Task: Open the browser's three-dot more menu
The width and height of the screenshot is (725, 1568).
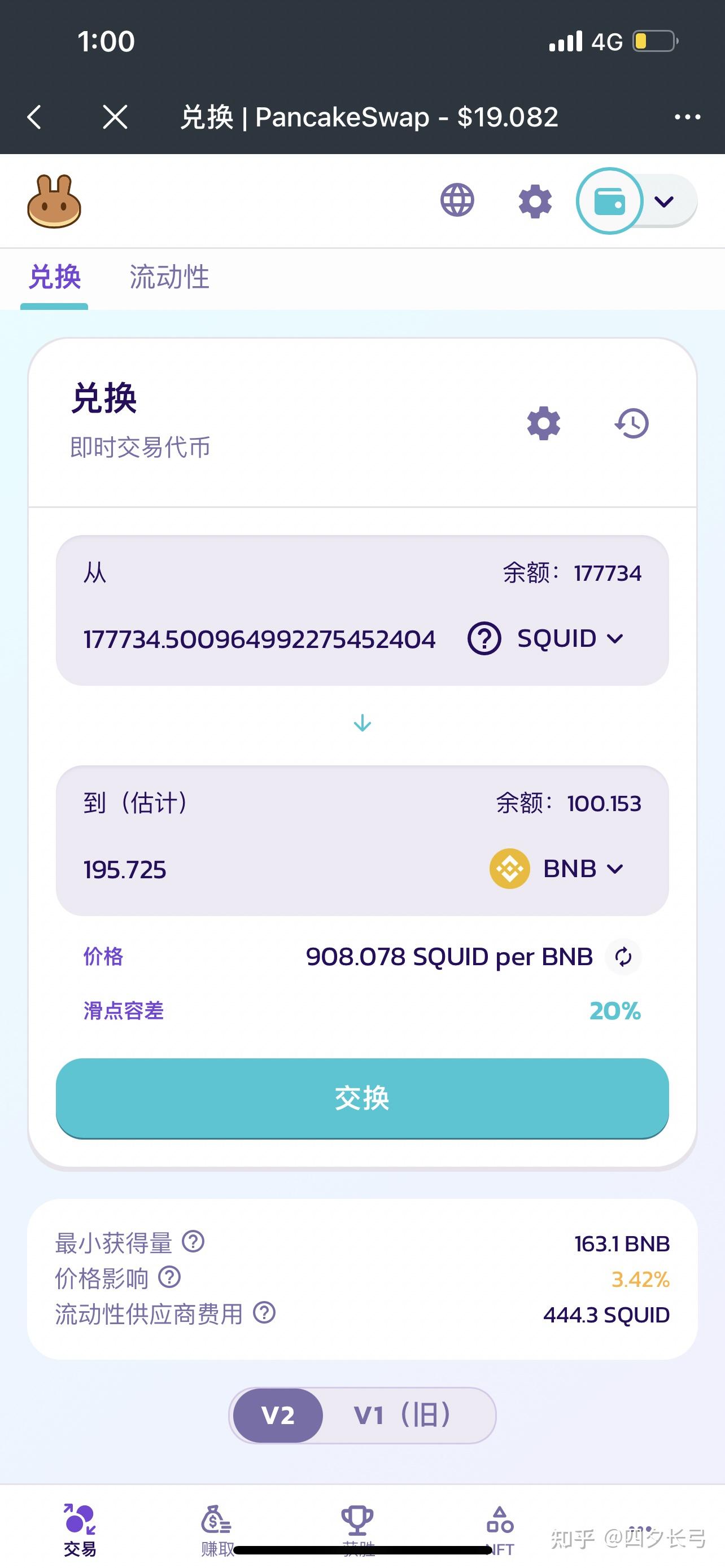Action: click(x=687, y=117)
